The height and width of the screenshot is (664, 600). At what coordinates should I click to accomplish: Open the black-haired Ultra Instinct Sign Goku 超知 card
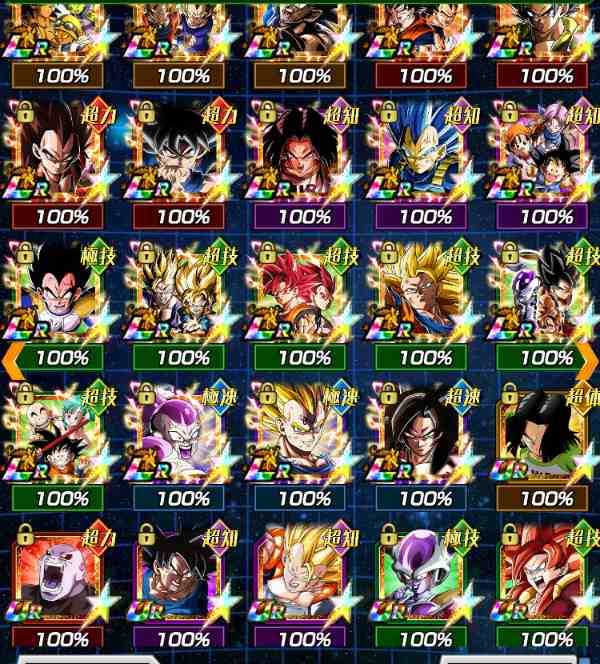183,577
